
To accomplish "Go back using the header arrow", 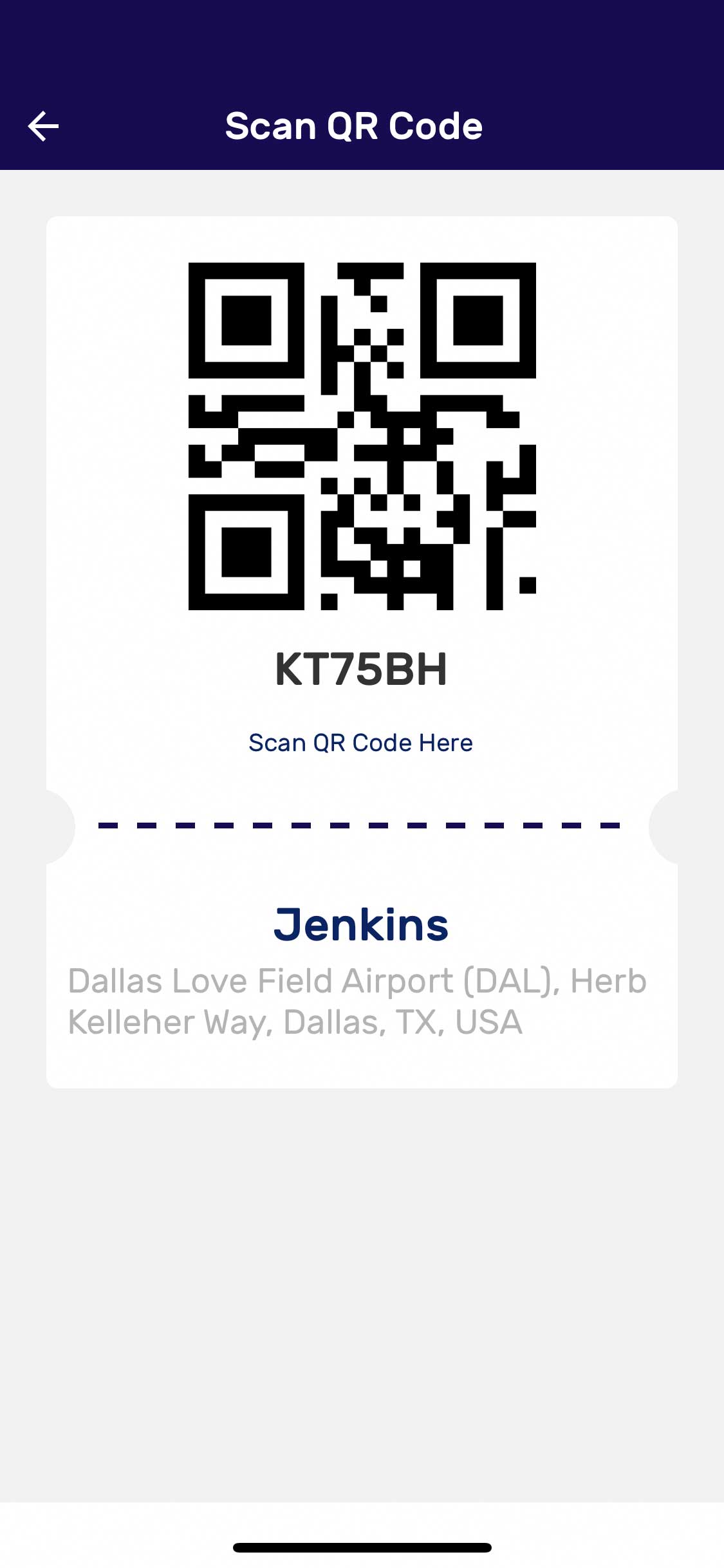I will [x=44, y=126].
